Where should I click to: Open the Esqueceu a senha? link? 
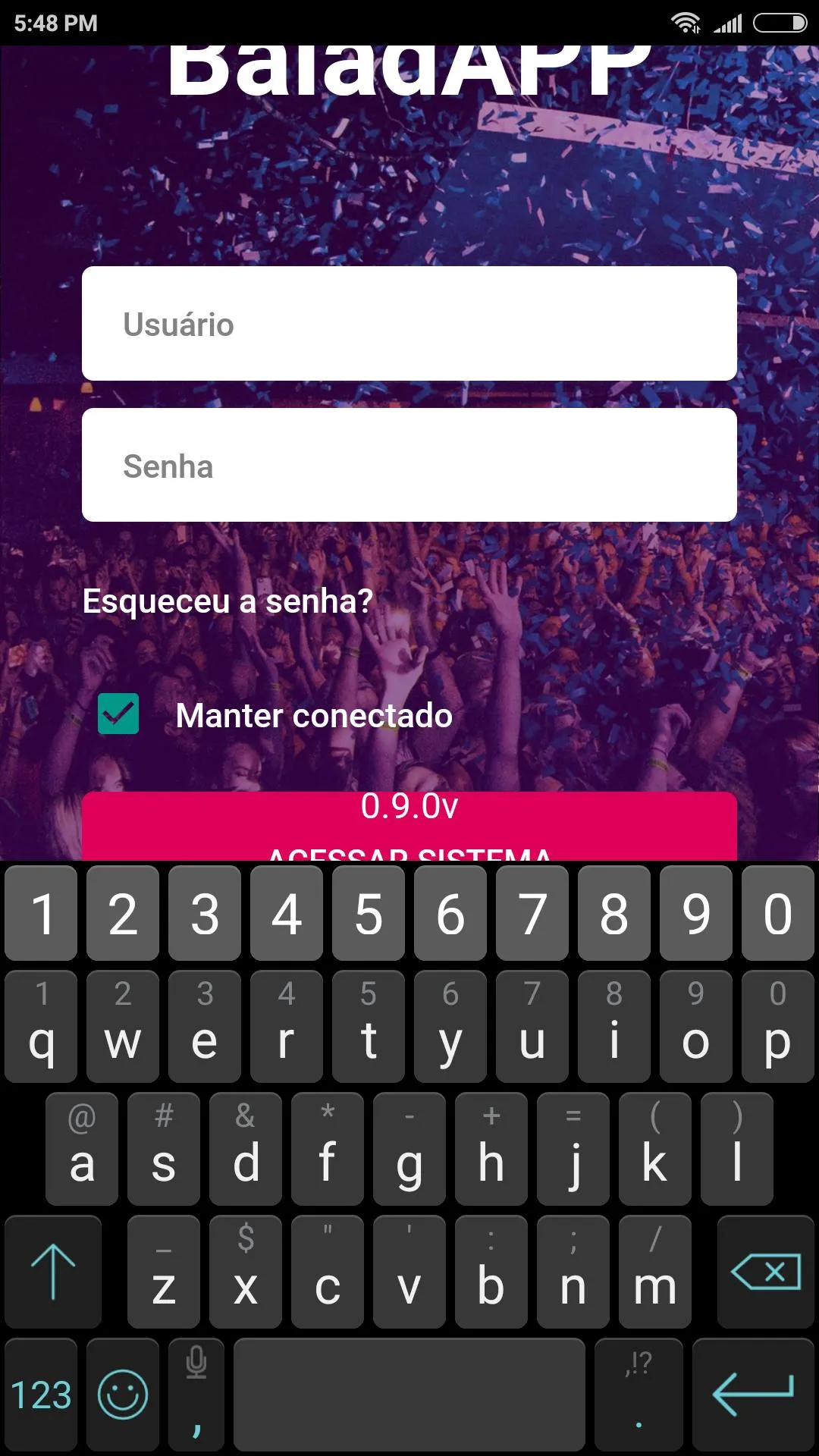(x=227, y=601)
